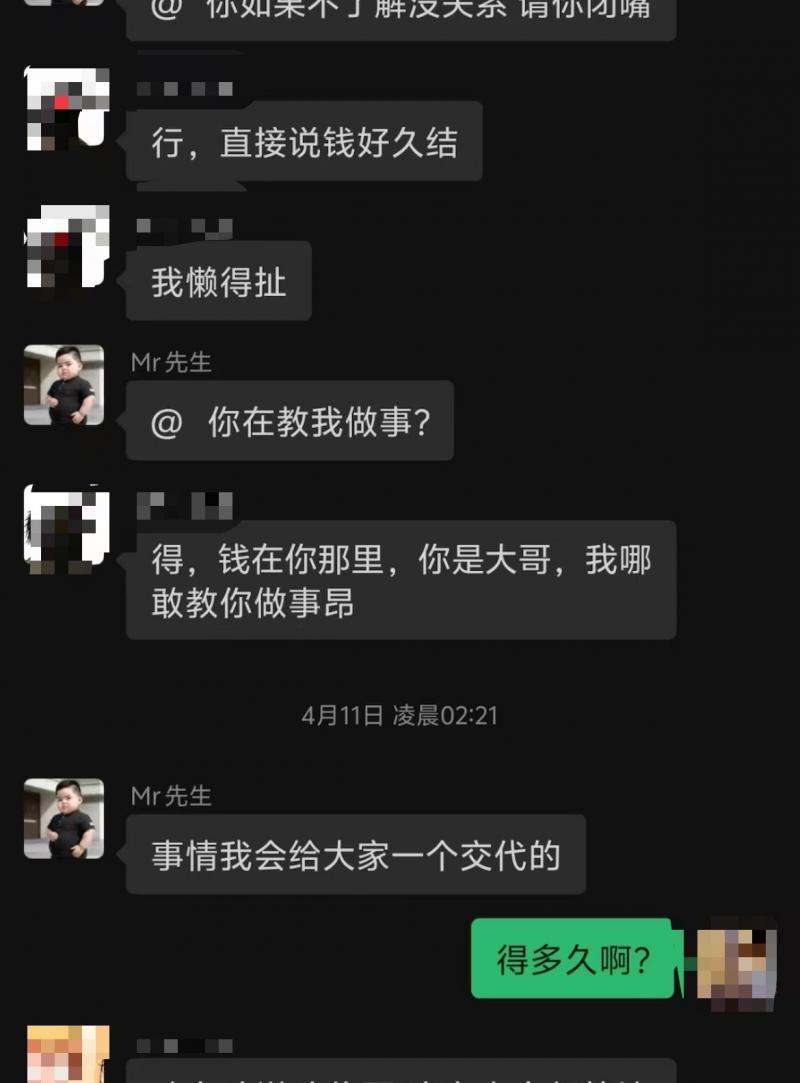This screenshot has height=1083, width=800.
Task: Open Mr先生's avatar beside "你在教我做事?"
Action: pos(64,385)
